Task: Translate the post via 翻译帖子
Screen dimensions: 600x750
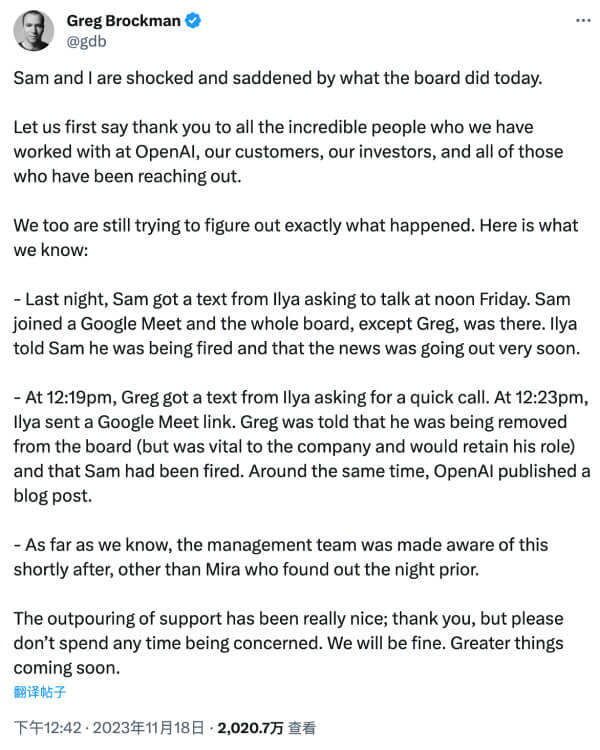Action: point(39,691)
